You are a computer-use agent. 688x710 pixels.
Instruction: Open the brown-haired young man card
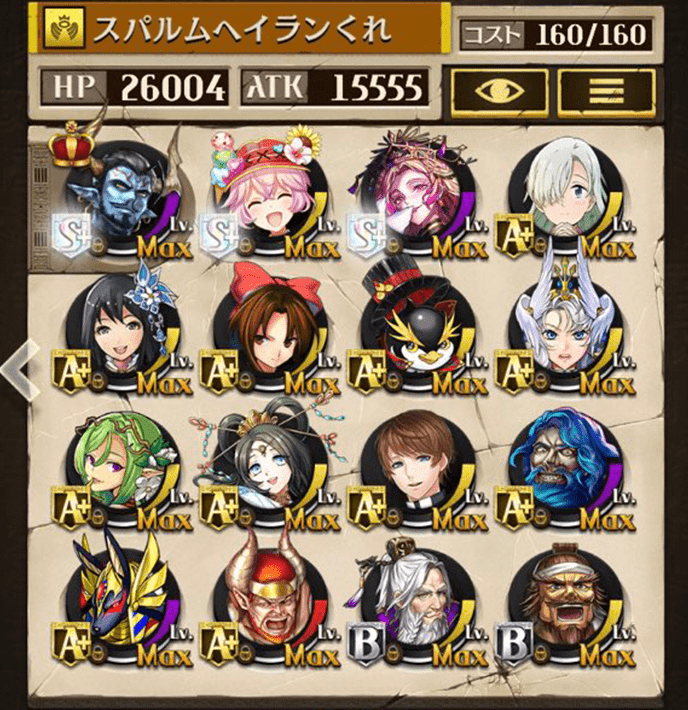[x=412, y=472]
